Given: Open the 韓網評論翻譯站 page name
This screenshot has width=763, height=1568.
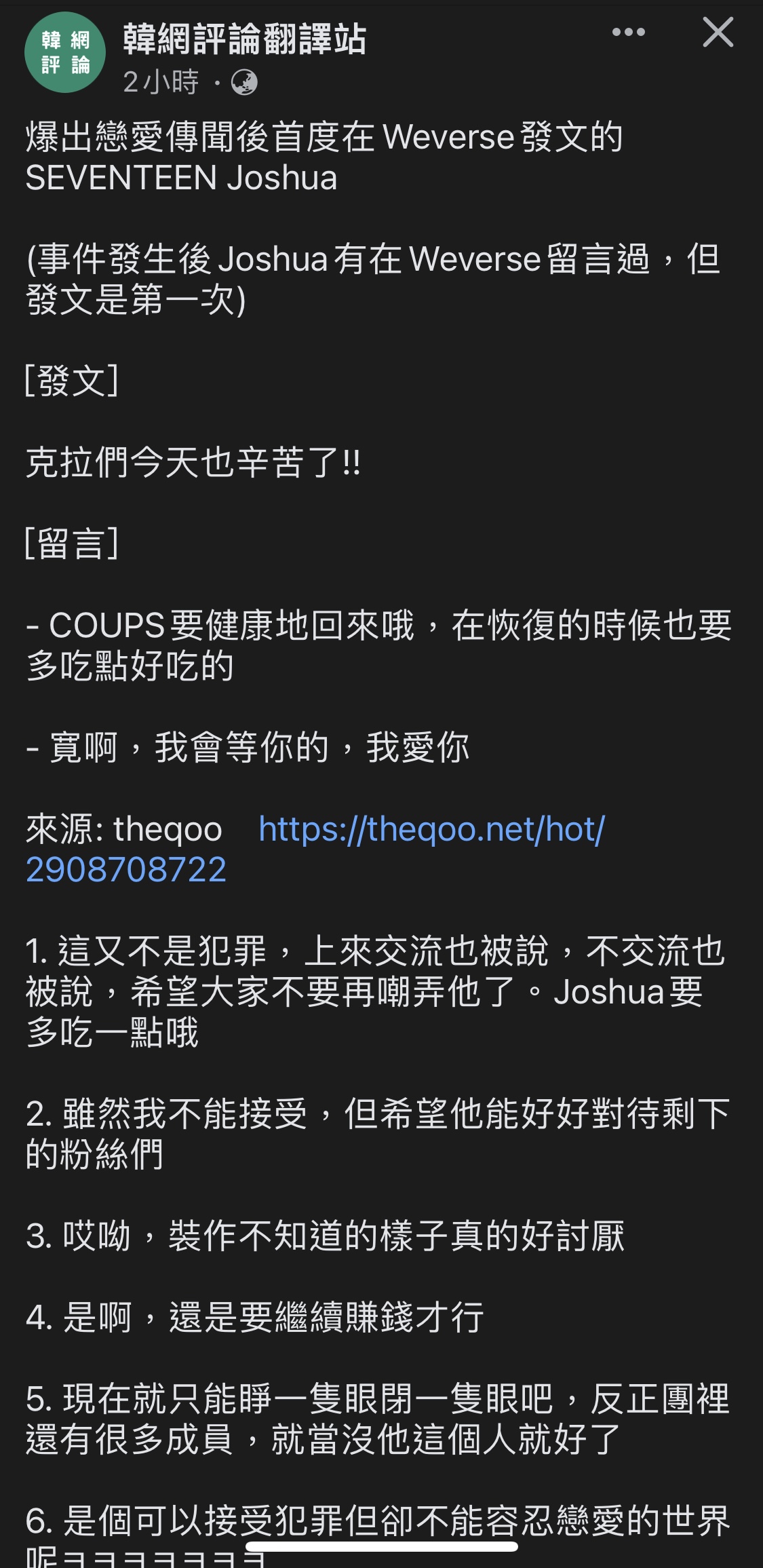Looking at the screenshot, I should (245, 39).
